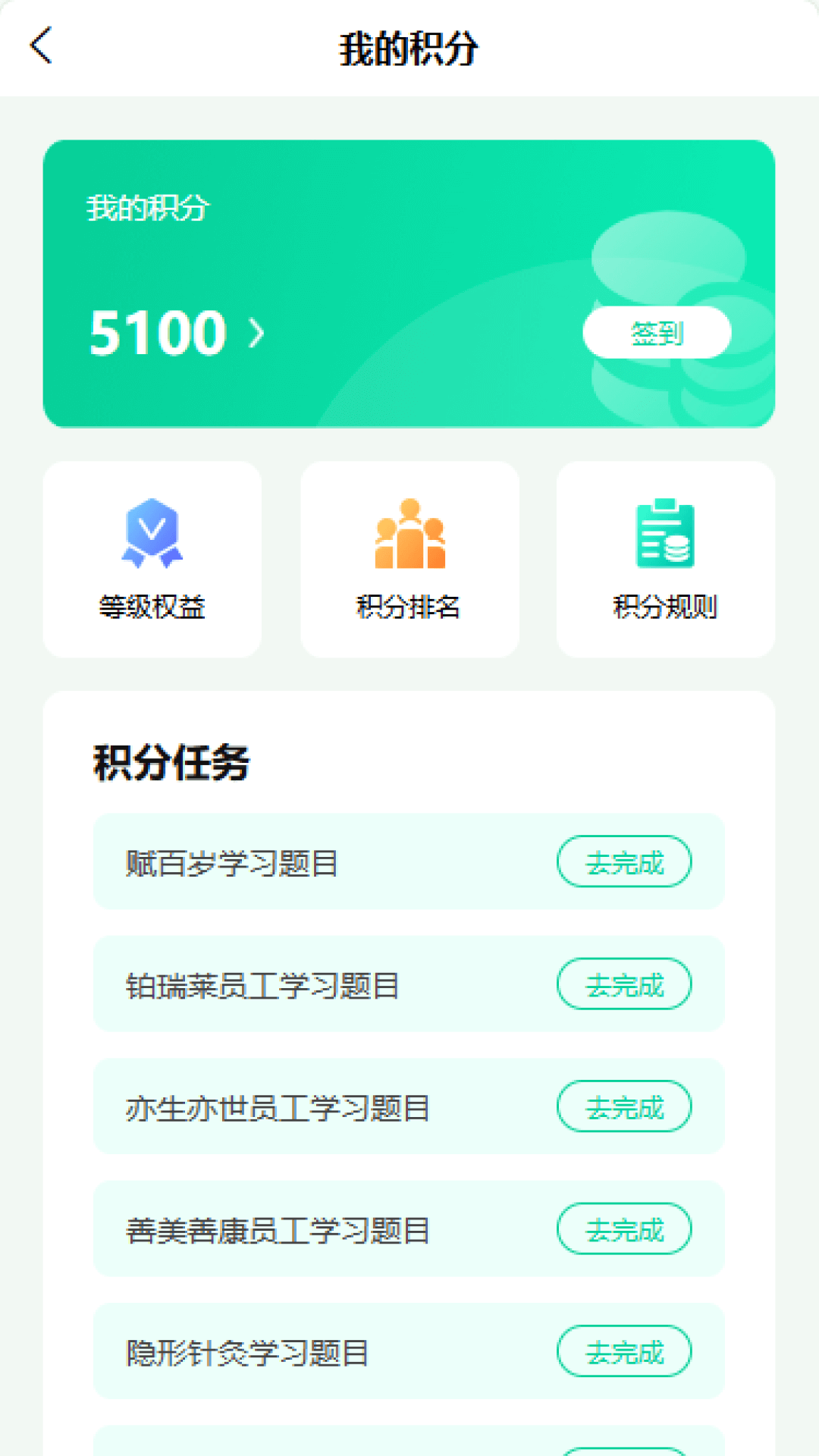Open points details via 5100 chevron
Viewport: 819px width, 1456px height.
point(257,333)
